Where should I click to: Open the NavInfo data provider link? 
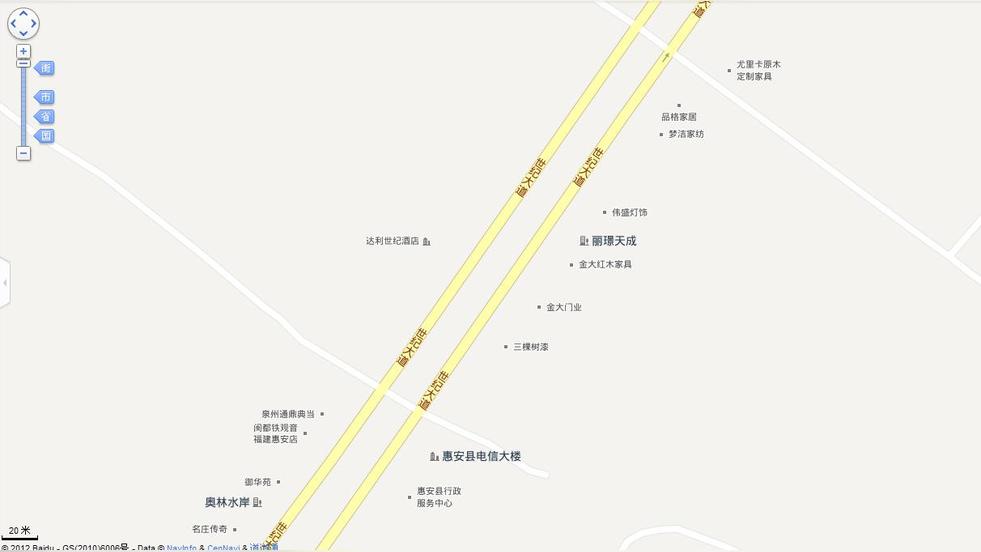(x=181, y=547)
